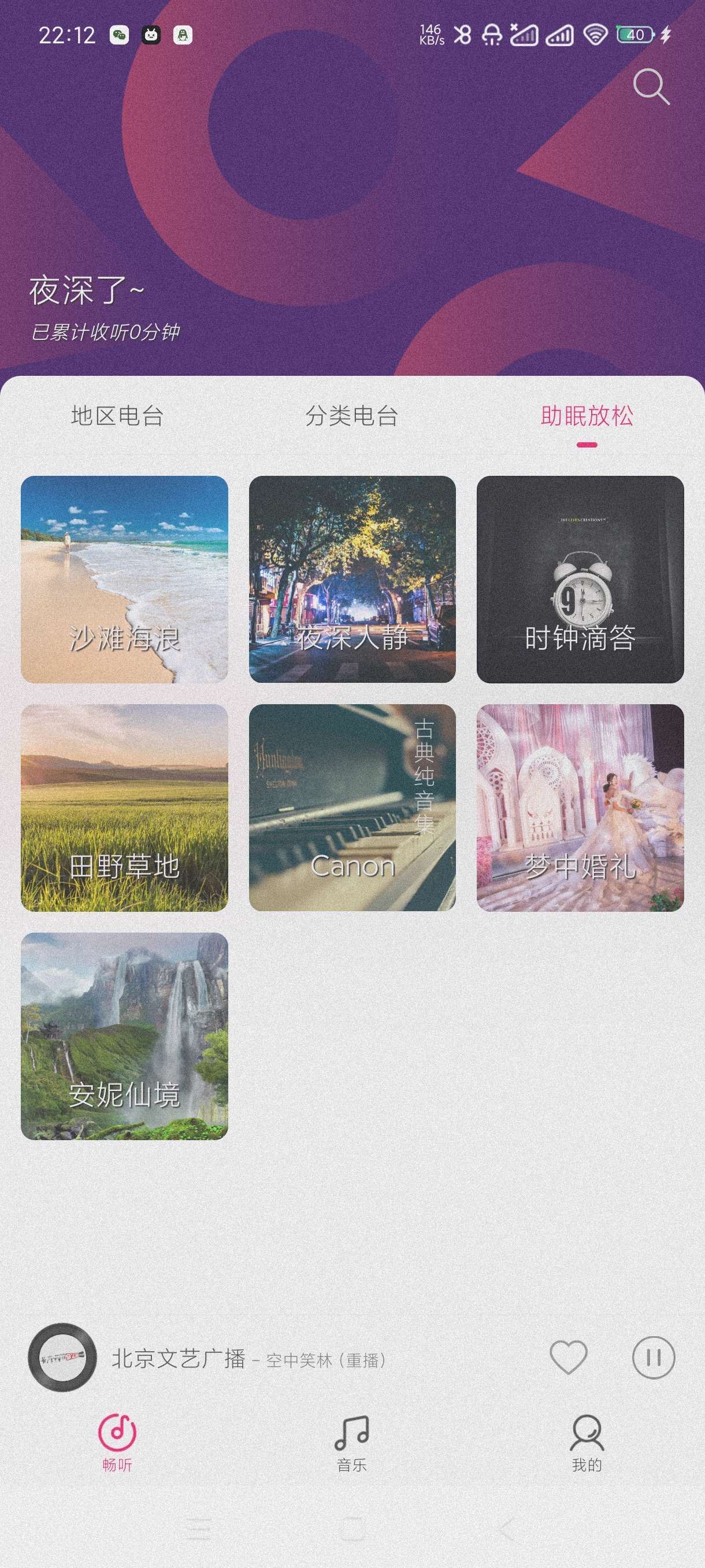Open the 田野草地 sound tile
This screenshot has height=1568, width=705.
click(124, 807)
